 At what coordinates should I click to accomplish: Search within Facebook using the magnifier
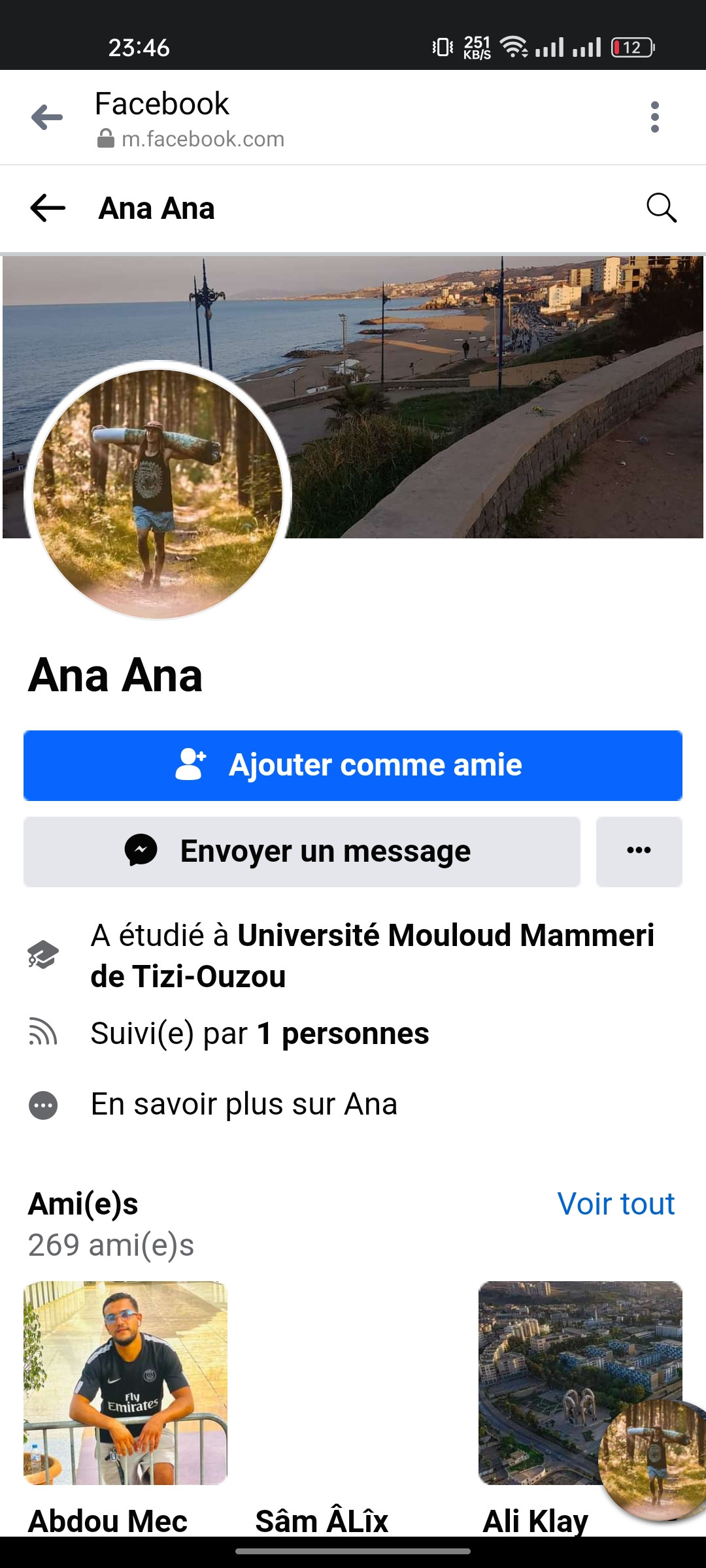[661, 208]
